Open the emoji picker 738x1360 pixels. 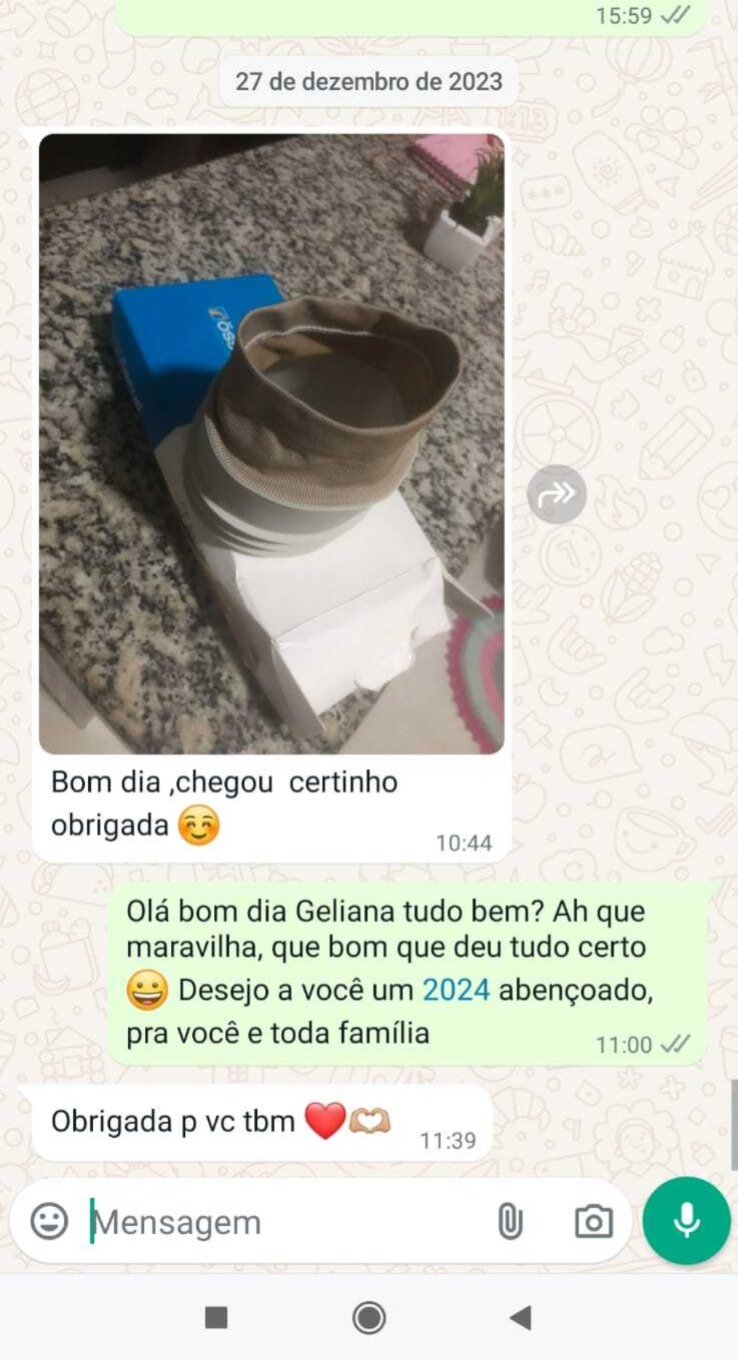coord(49,1221)
